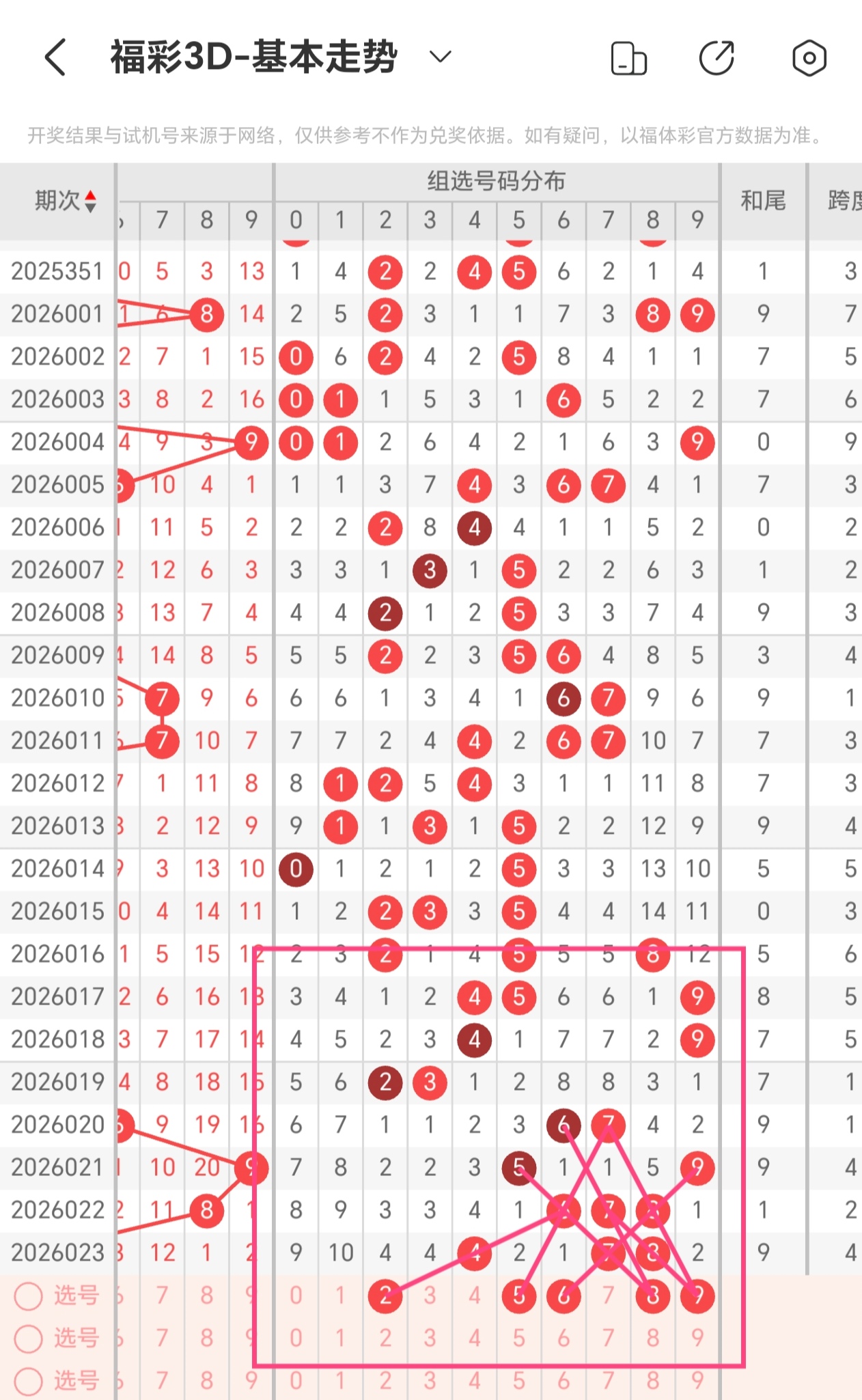This screenshot has height=1400, width=862.
Task: Sort the draws by 期次
Action: tap(66, 201)
